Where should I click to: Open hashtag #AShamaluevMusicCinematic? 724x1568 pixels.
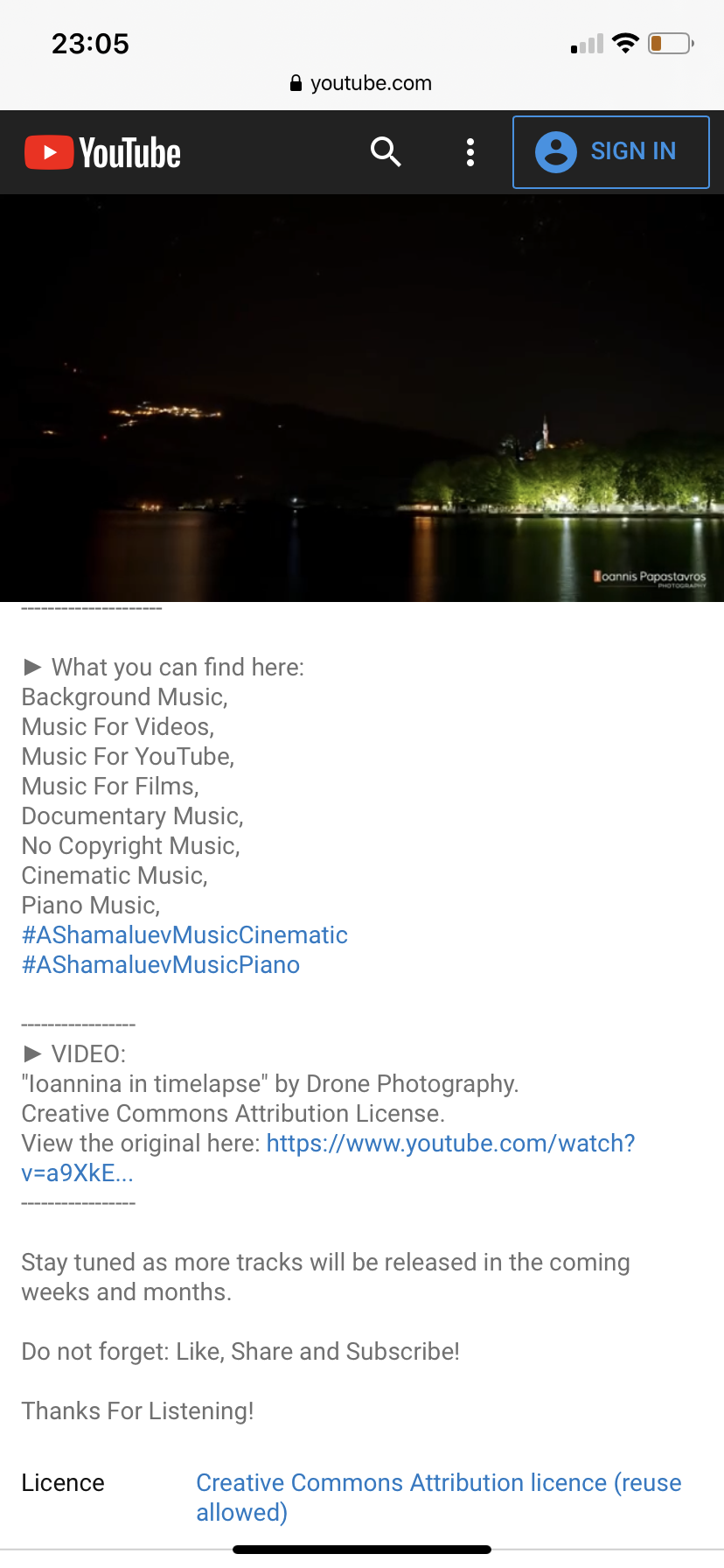[184, 934]
